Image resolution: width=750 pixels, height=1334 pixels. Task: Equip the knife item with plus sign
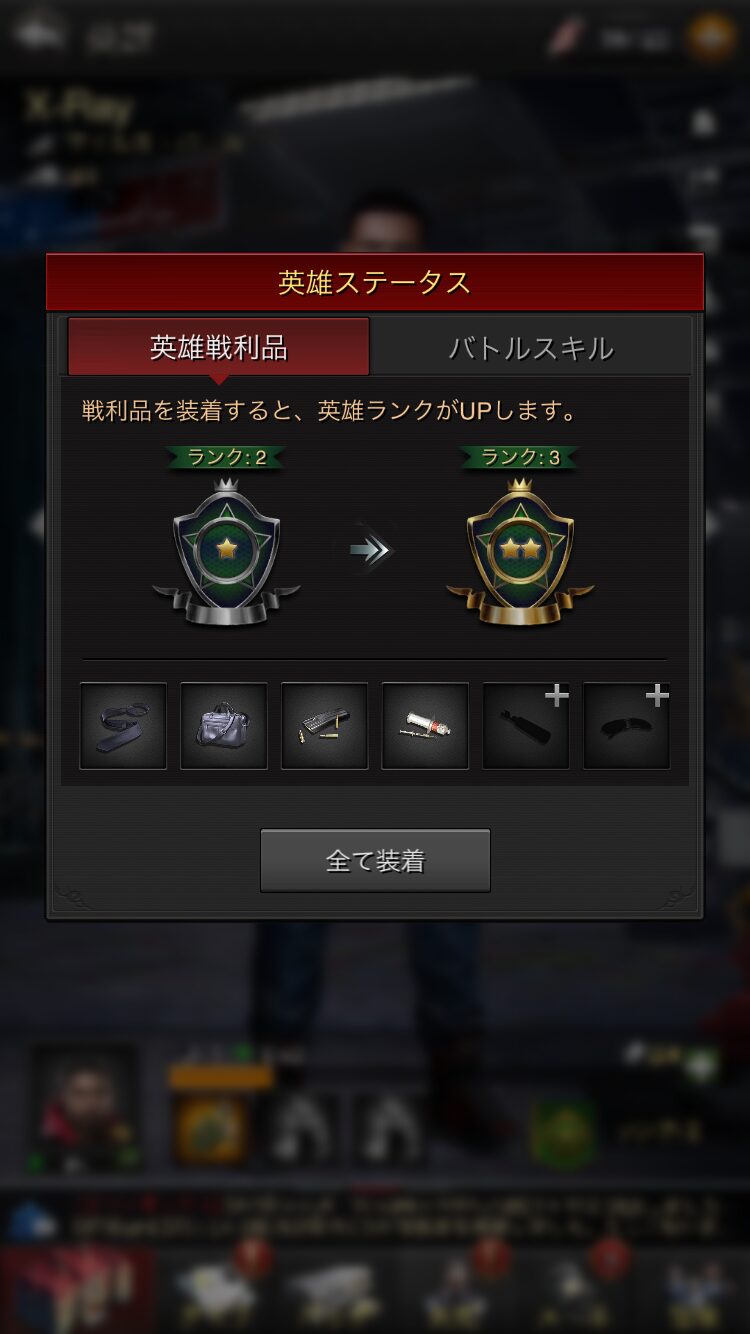pyautogui.click(x=526, y=726)
